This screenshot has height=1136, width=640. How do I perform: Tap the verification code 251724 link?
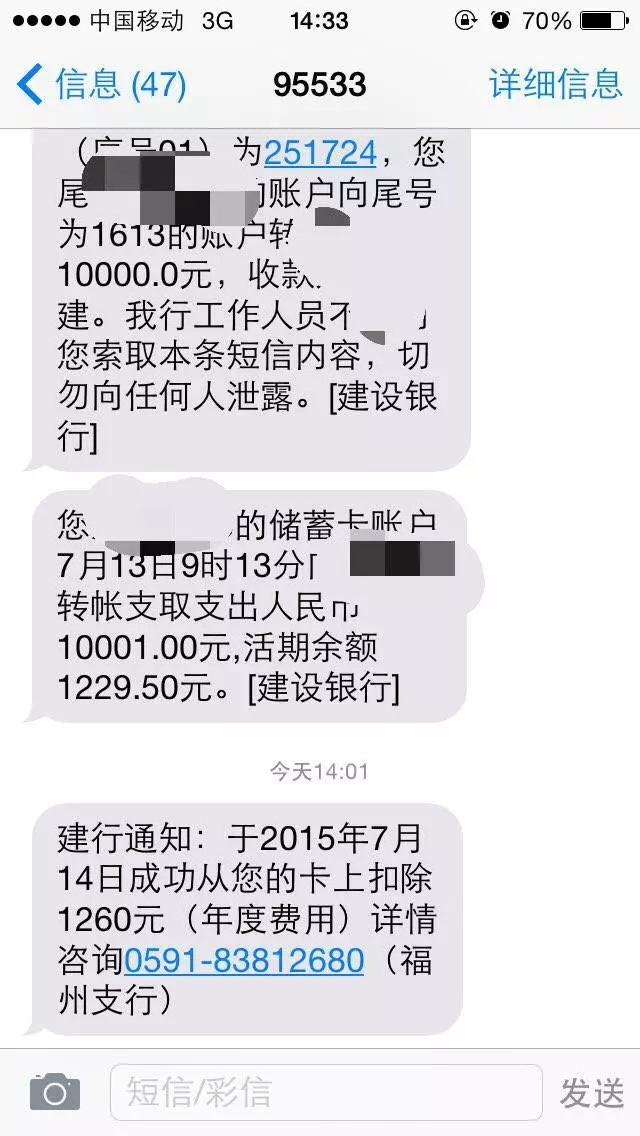320,153
